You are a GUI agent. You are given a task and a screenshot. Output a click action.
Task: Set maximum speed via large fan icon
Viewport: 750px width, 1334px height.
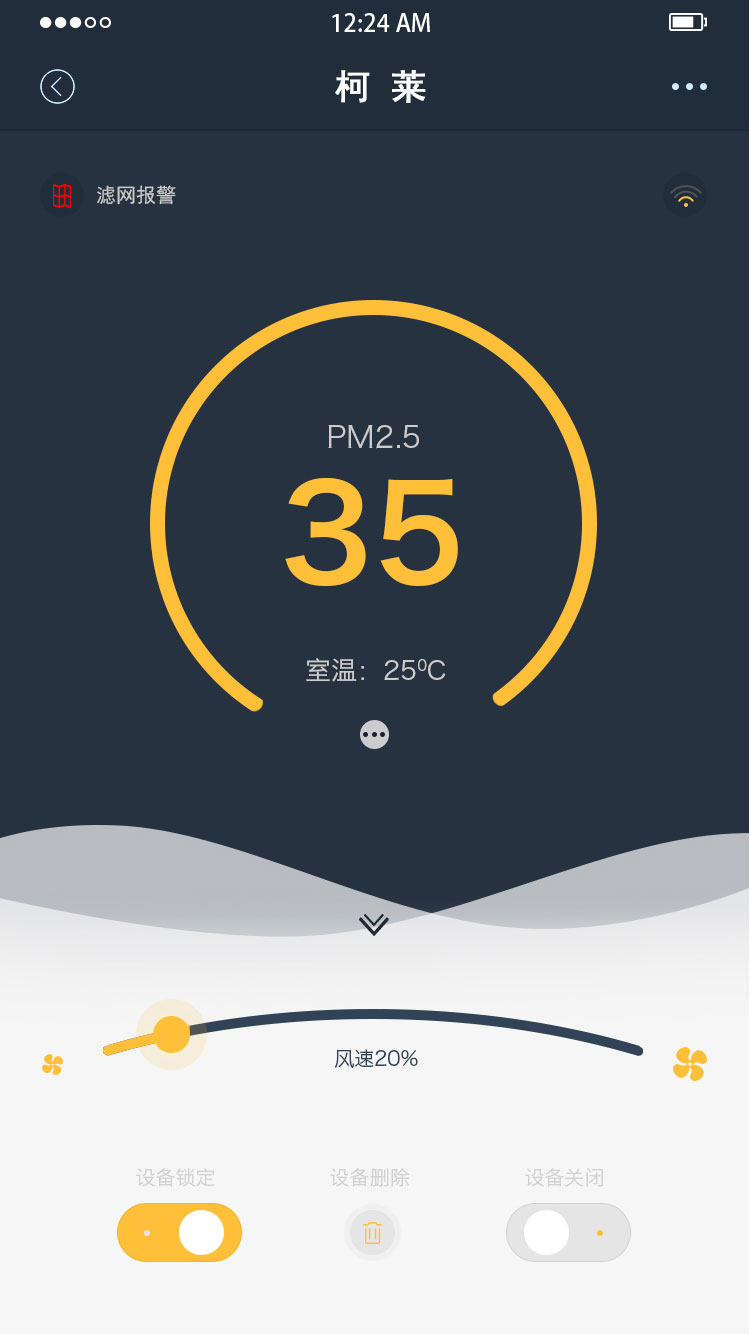click(x=690, y=1064)
